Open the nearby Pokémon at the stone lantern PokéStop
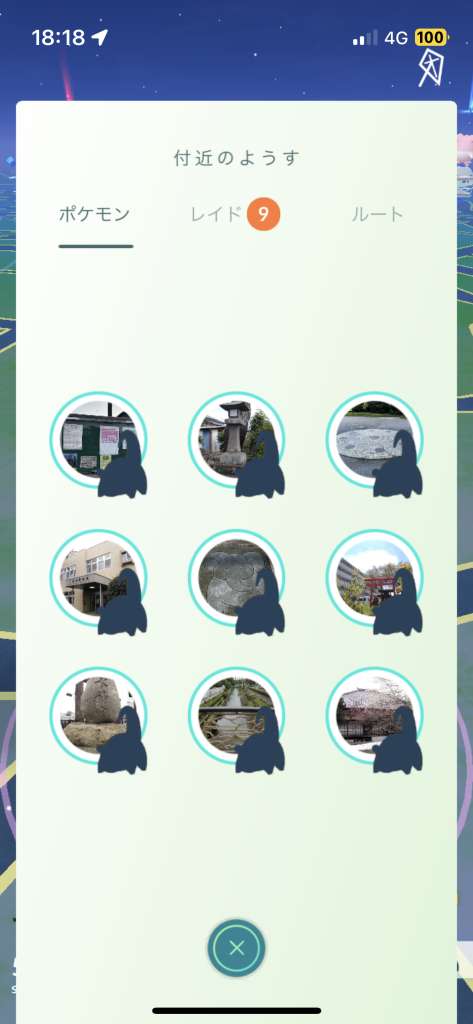Screen dimensions: 473x1024 click(x=236, y=441)
